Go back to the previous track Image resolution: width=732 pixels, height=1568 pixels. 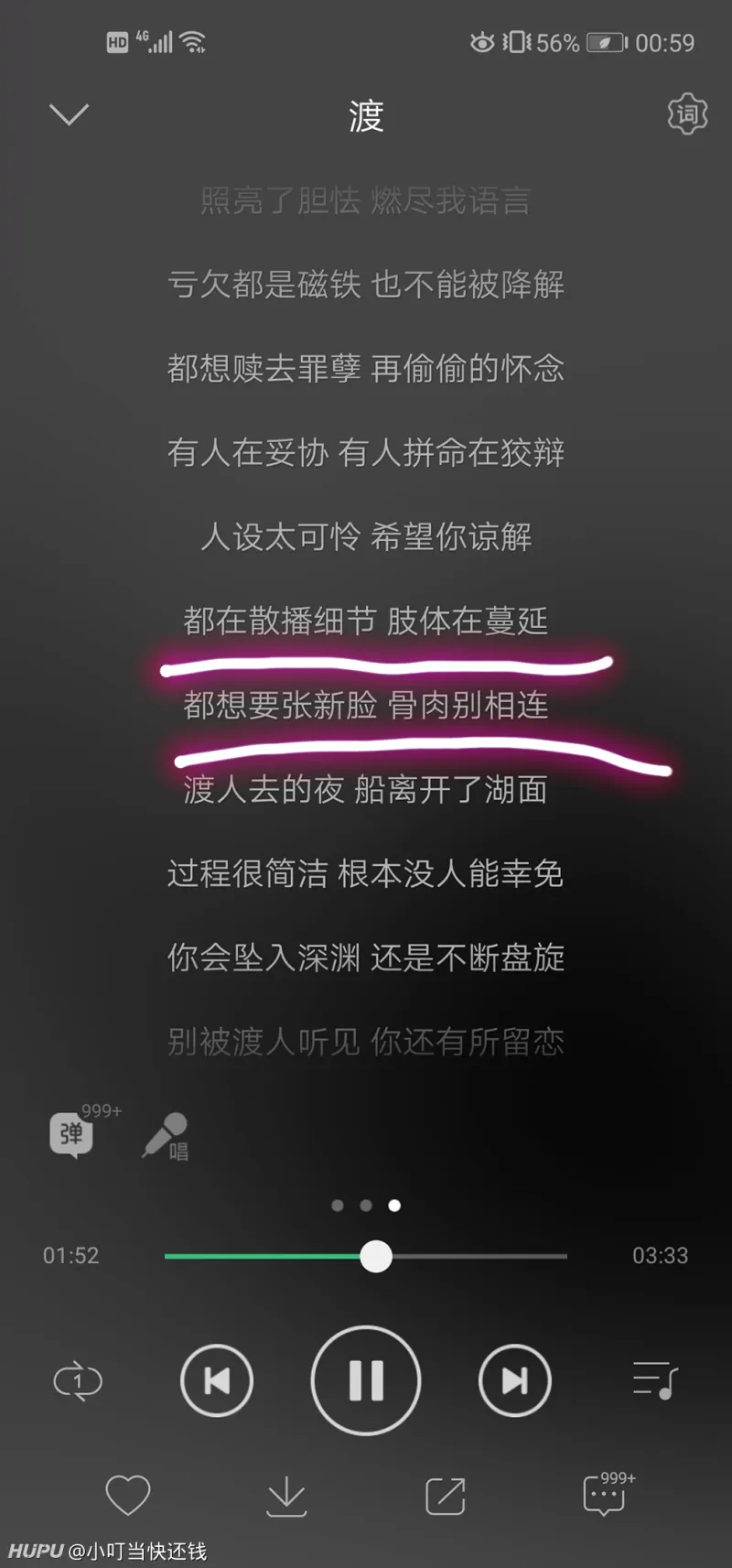click(217, 1380)
